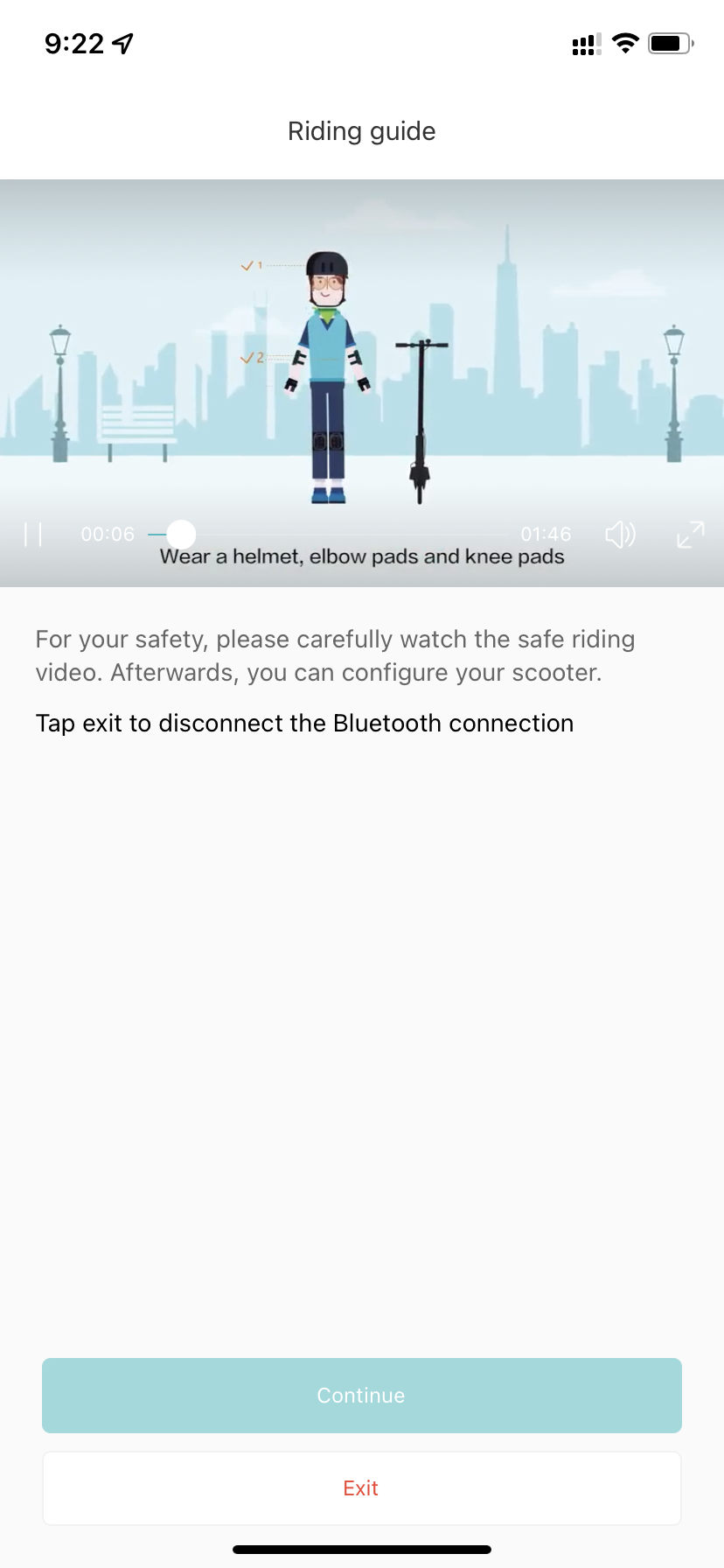Expand the video to fullscreen
This screenshot has height=1568, width=724.
(x=691, y=534)
